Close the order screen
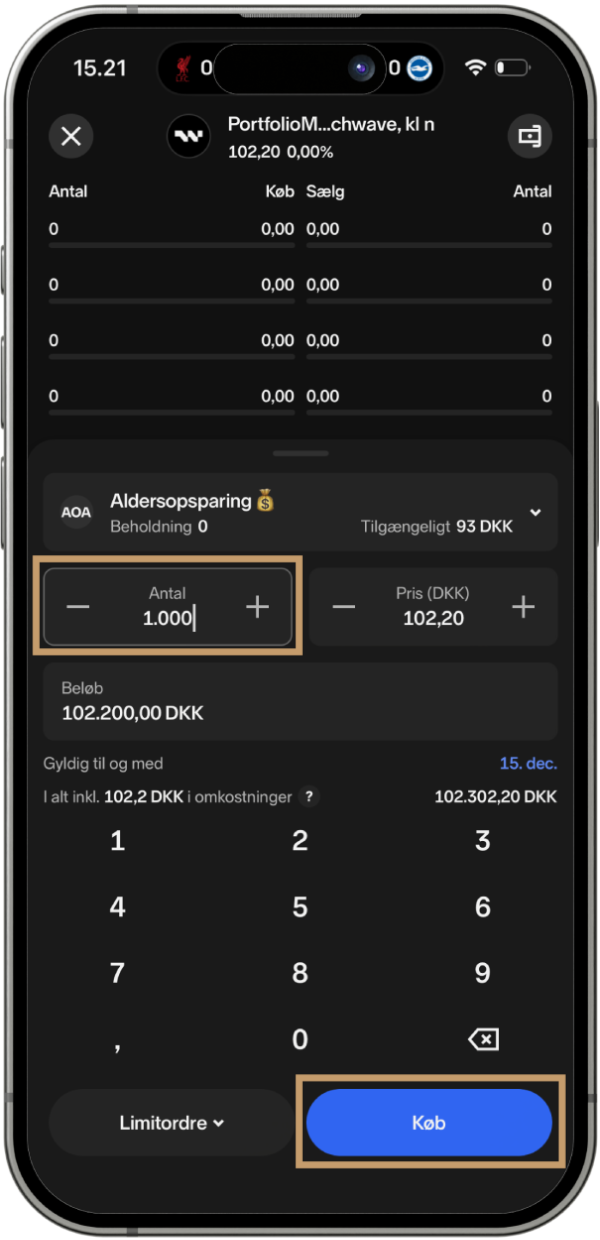This screenshot has width=600, height=1240. coord(71,136)
